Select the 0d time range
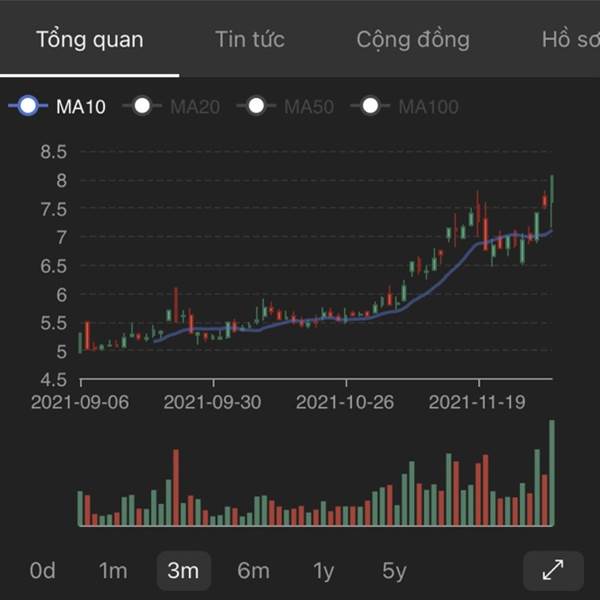Screen dimensions: 600x600 (x=42, y=571)
